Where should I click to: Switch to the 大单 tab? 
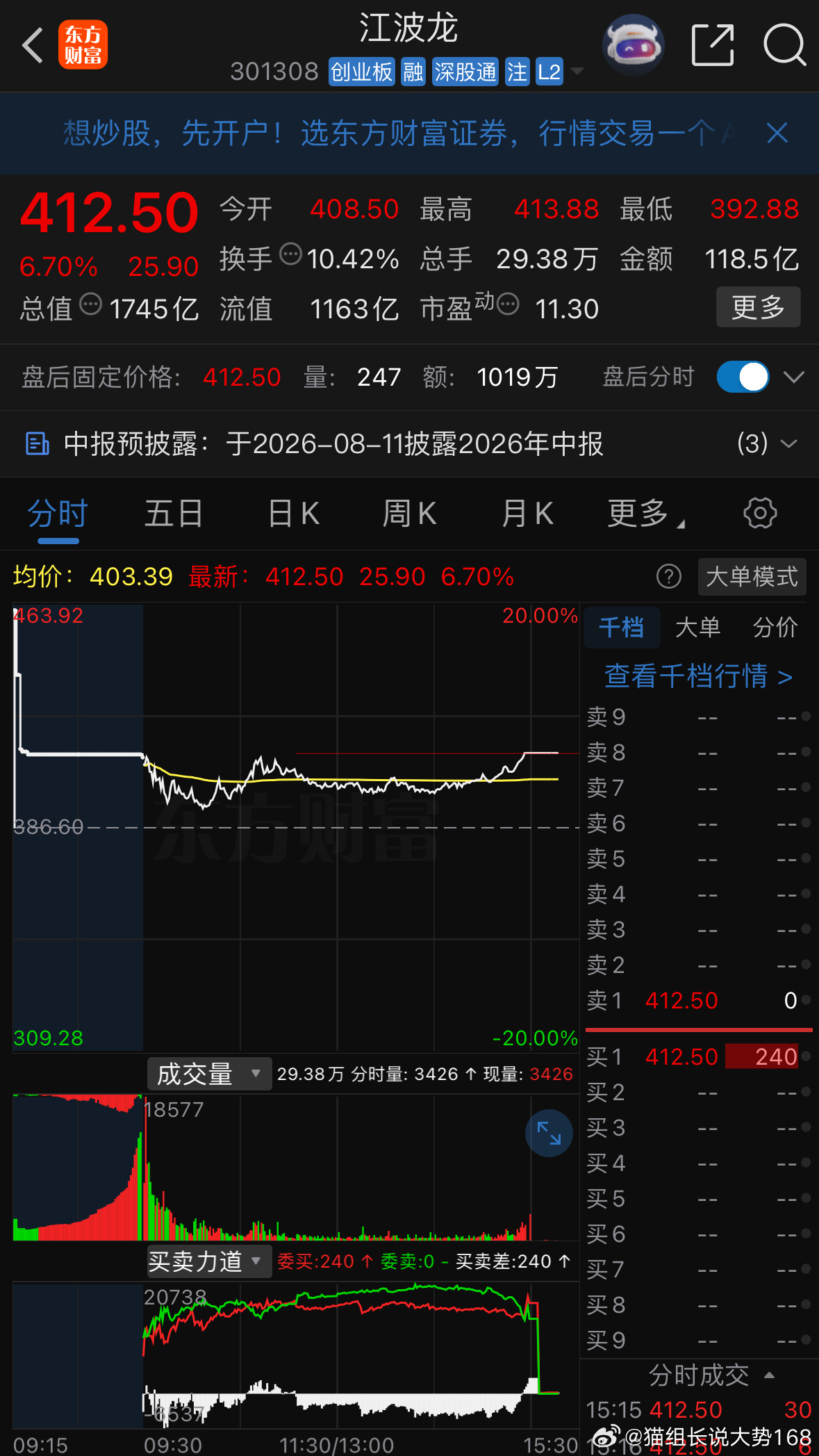tap(697, 627)
